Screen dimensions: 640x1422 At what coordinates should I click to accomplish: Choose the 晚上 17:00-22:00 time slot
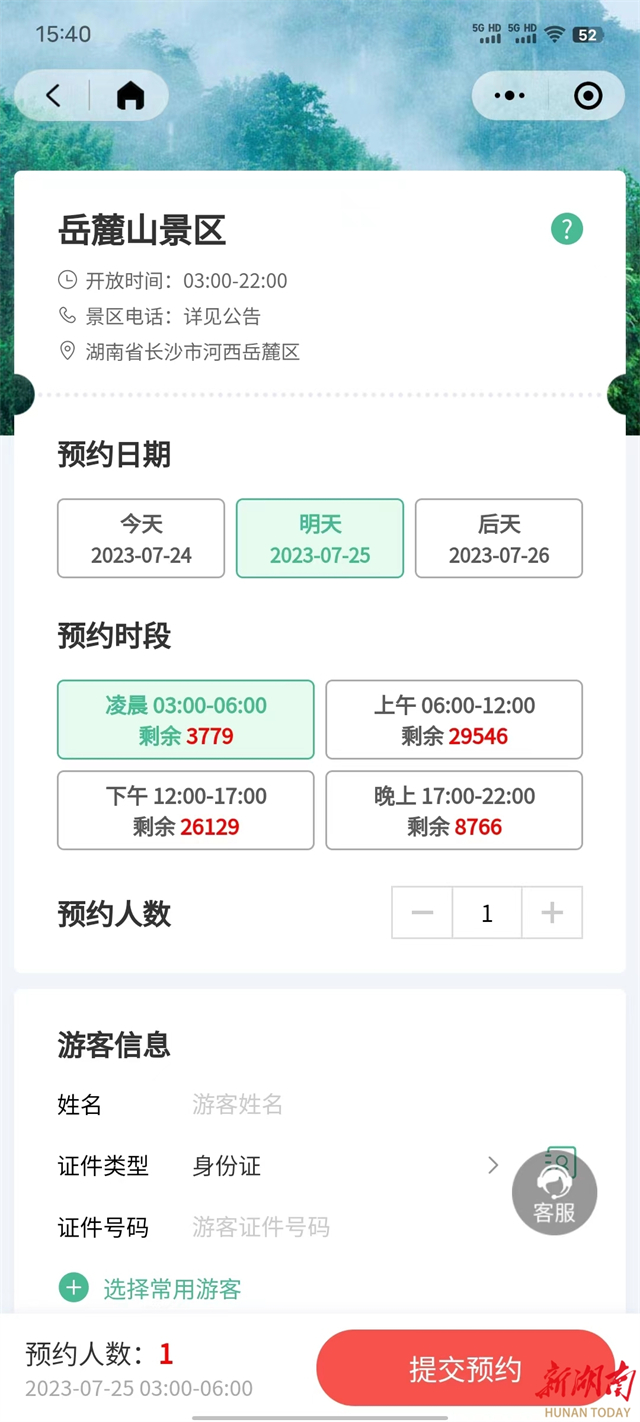454,810
